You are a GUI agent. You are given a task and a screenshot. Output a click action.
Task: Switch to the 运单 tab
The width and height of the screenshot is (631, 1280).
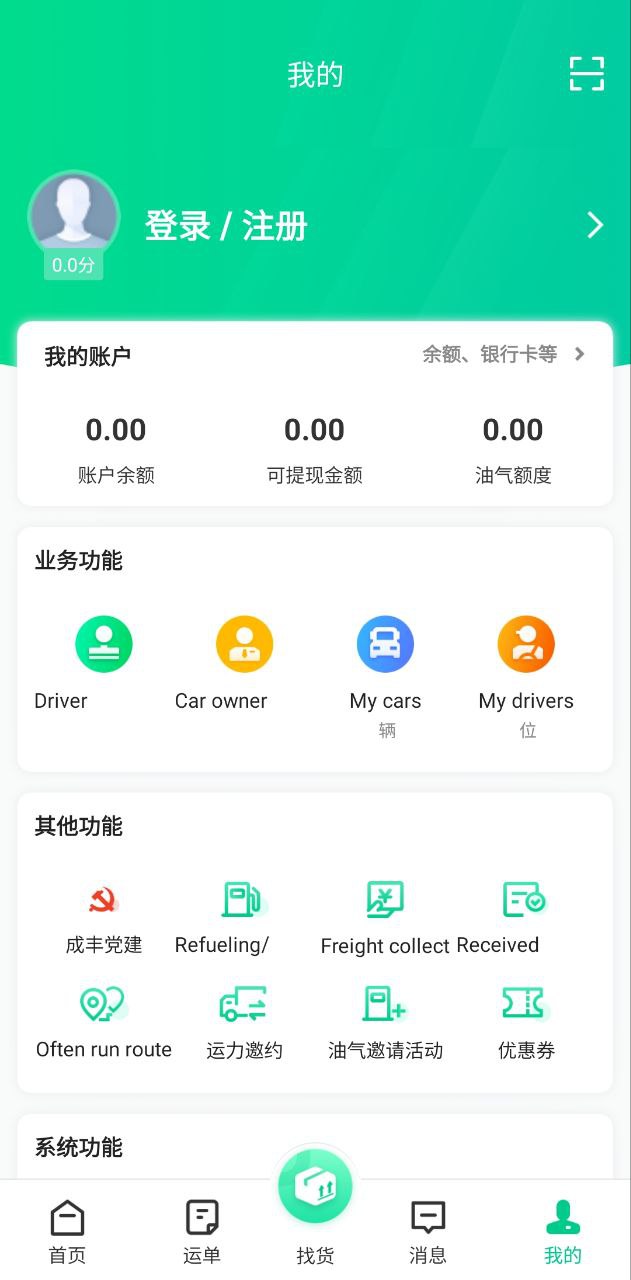click(202, 1232)
